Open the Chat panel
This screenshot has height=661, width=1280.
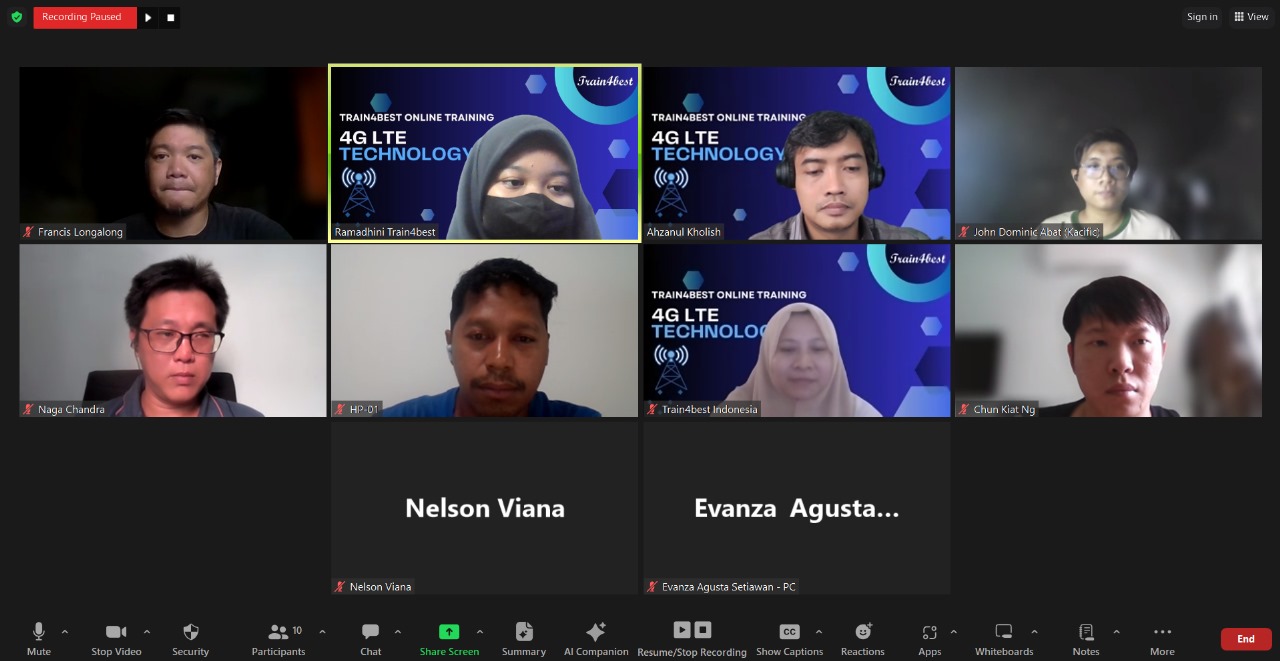tap(370, 638)
